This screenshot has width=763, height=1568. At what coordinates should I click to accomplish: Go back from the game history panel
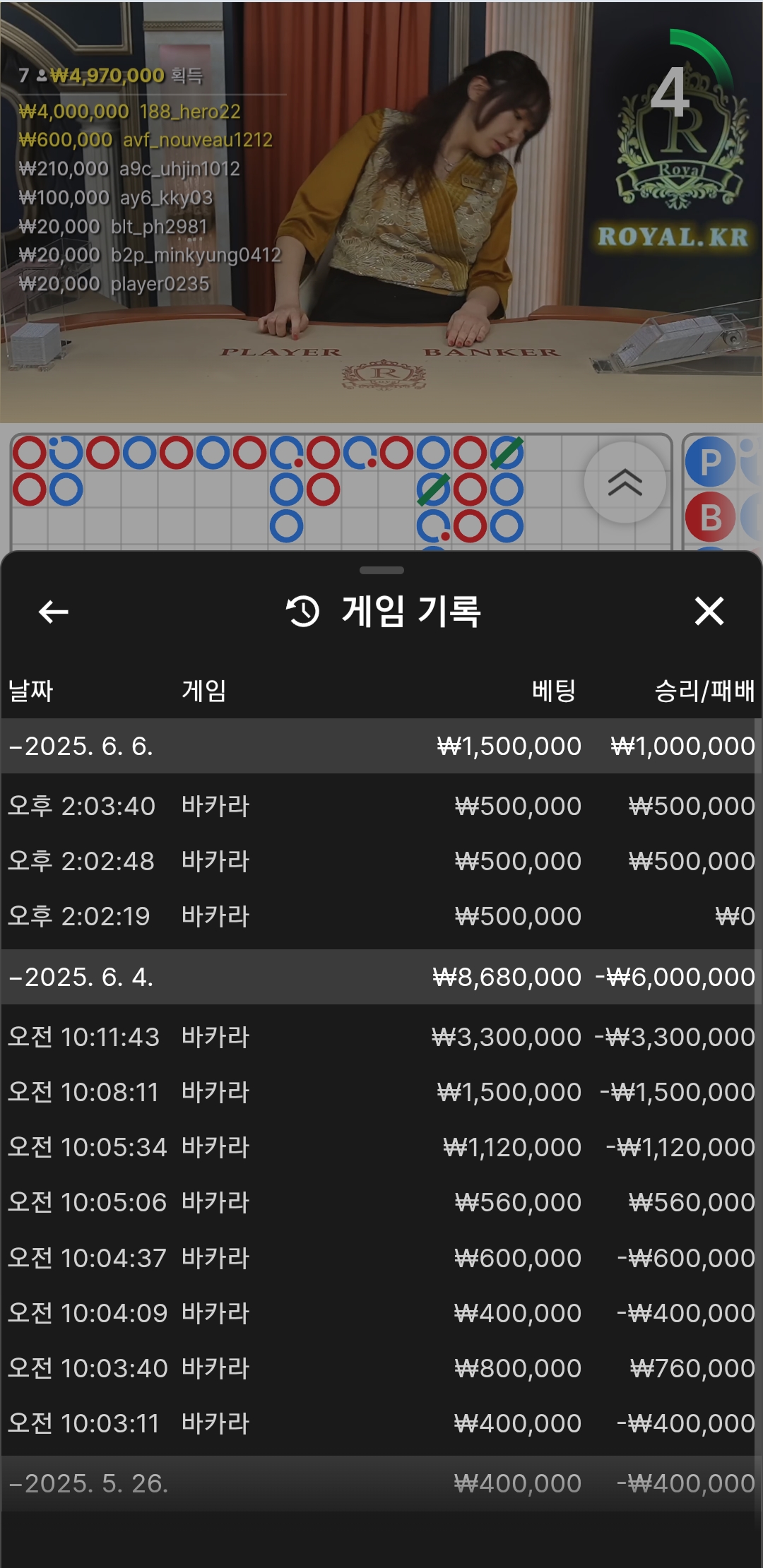click(x=53, y=612)
